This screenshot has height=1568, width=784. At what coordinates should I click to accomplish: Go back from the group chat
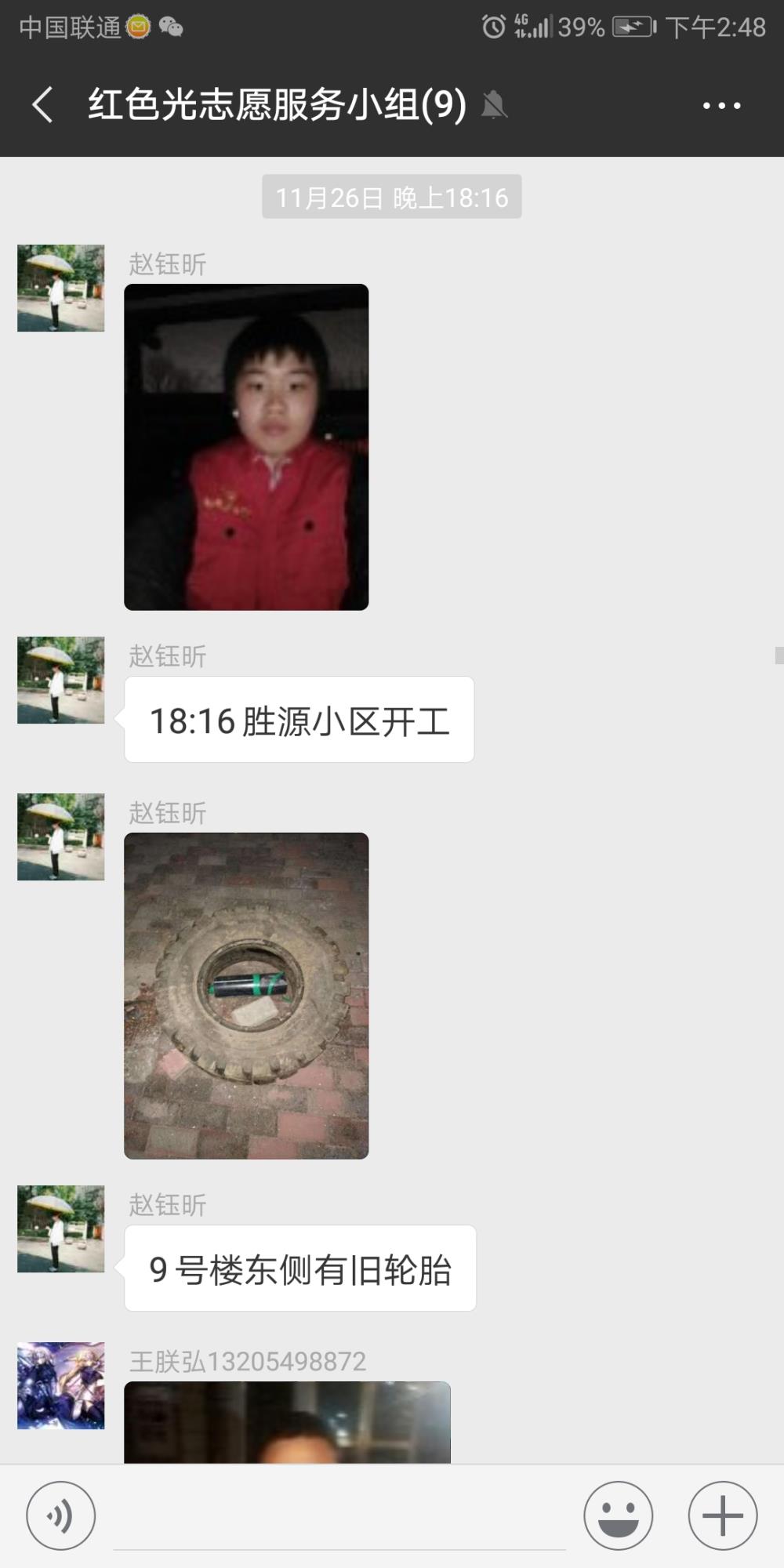(x=43, y=105)
